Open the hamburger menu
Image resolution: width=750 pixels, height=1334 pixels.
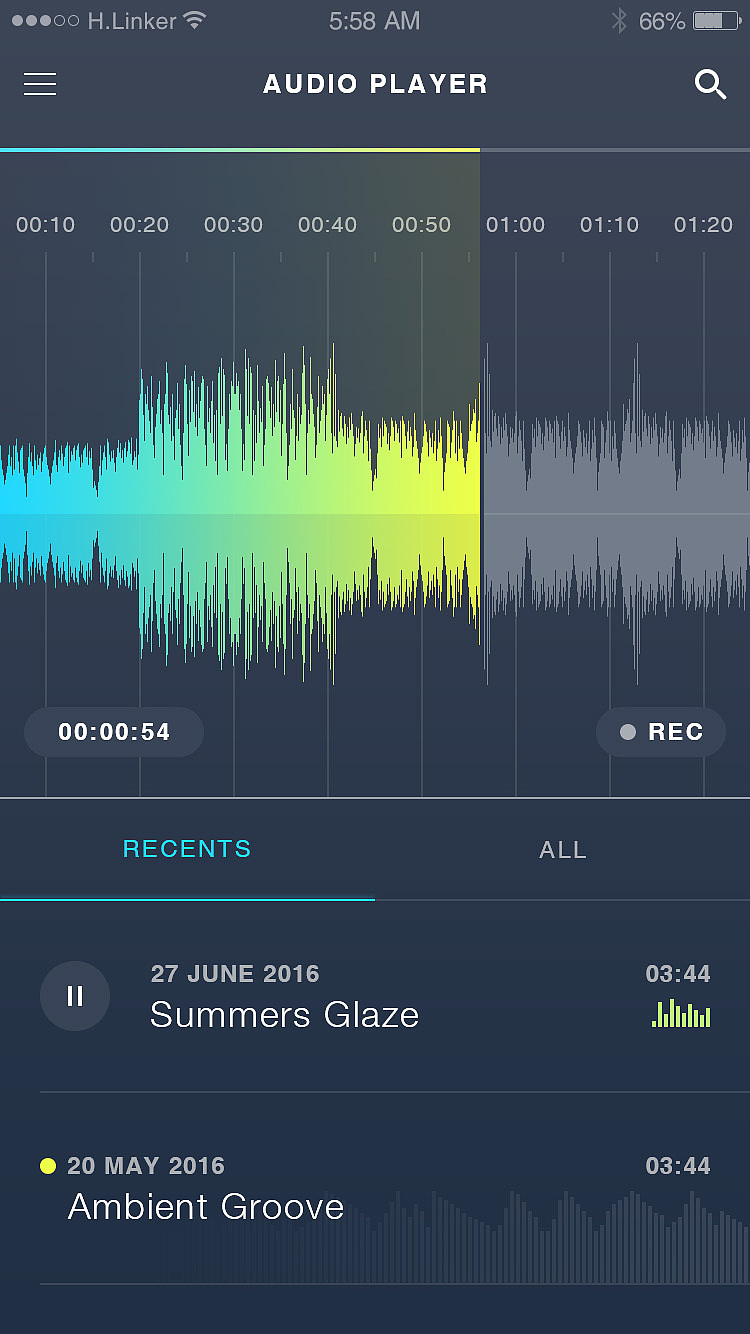(40, 85)
